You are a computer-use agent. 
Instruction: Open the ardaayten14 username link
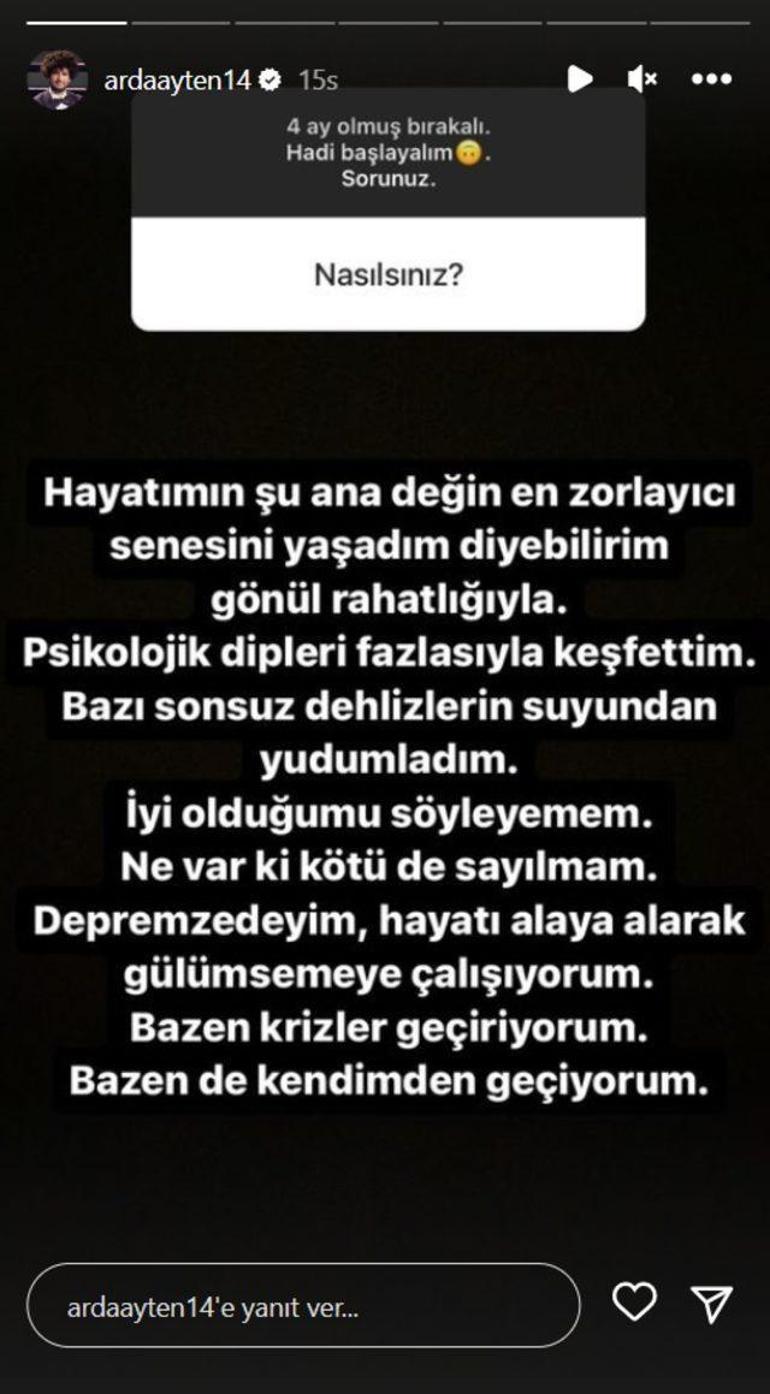[177, 80]
